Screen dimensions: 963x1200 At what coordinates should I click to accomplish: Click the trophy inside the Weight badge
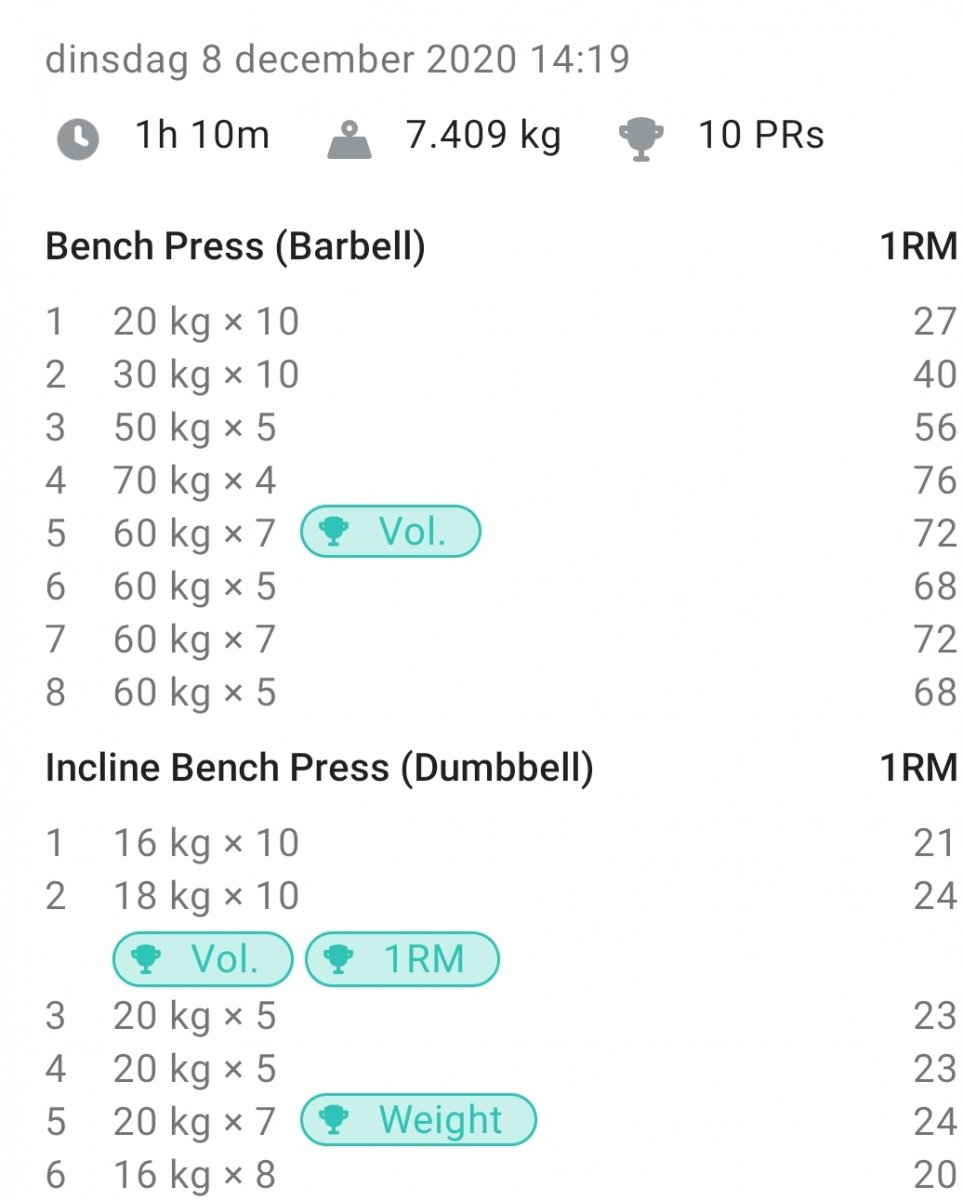click(x=335, y=1120)
